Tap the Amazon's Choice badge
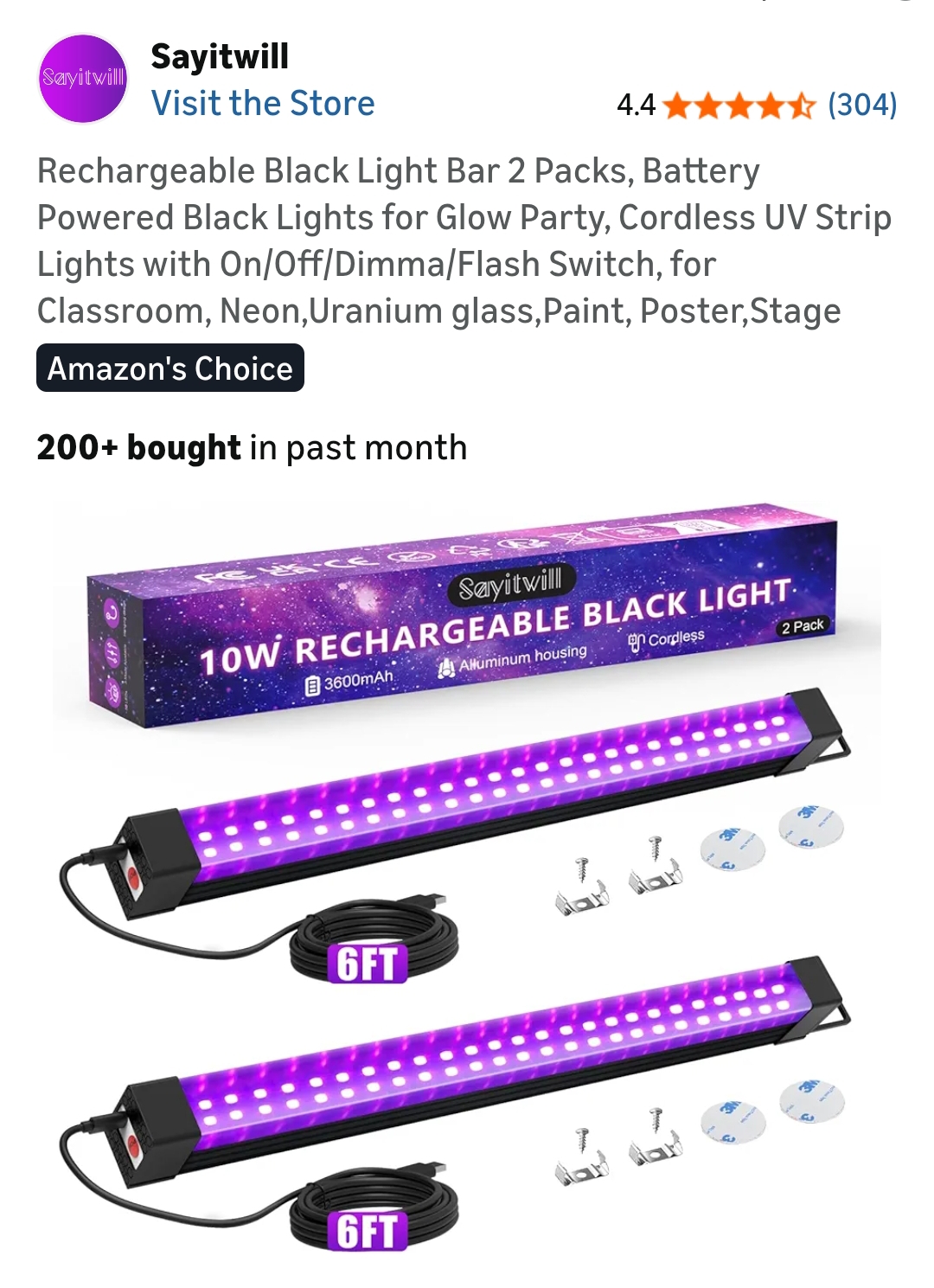 [170, 368]
